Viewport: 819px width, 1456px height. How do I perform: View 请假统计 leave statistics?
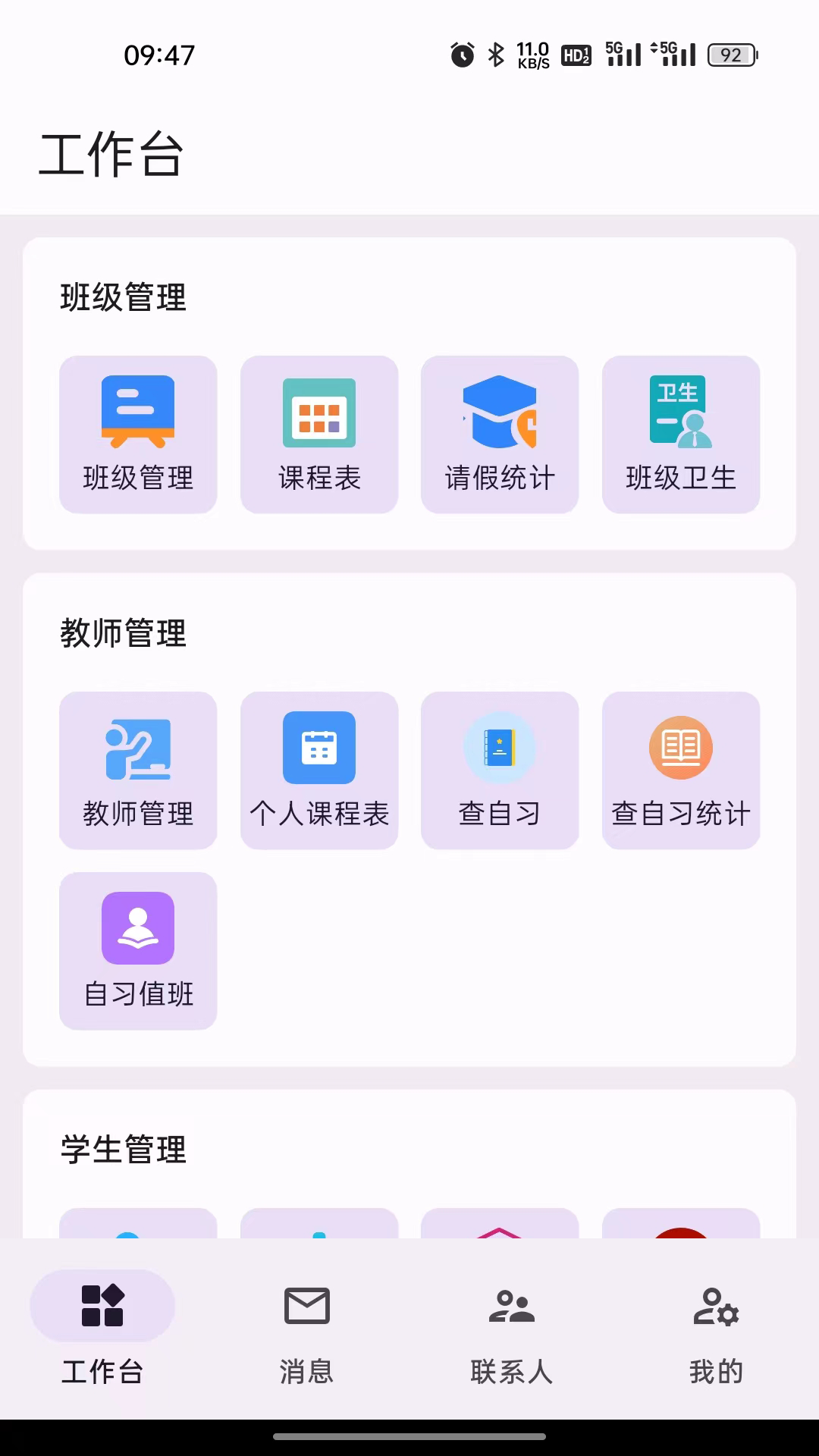[x=500, y=435]
